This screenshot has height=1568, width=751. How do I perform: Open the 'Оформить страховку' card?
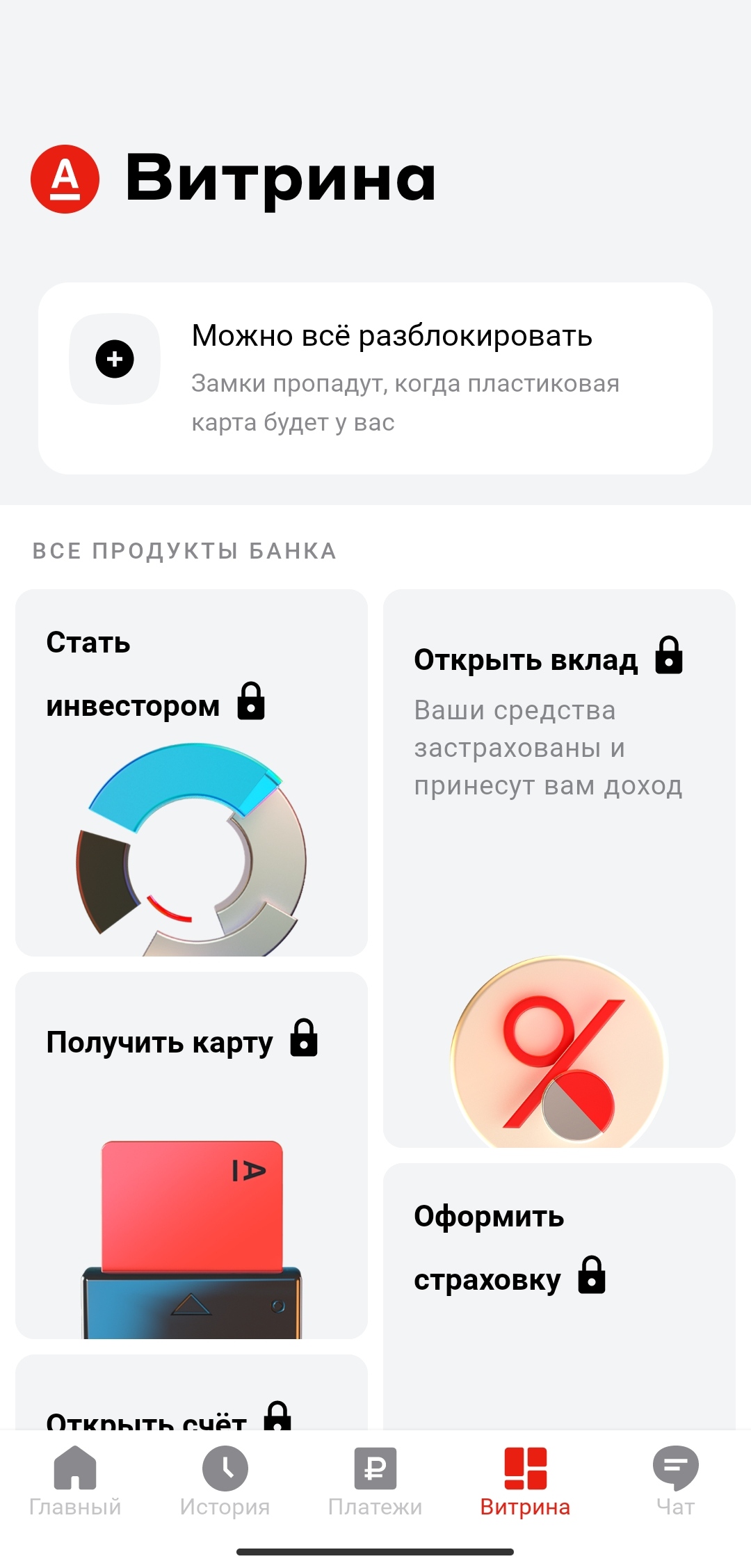pyautogui.click(x=559, y=1294)
